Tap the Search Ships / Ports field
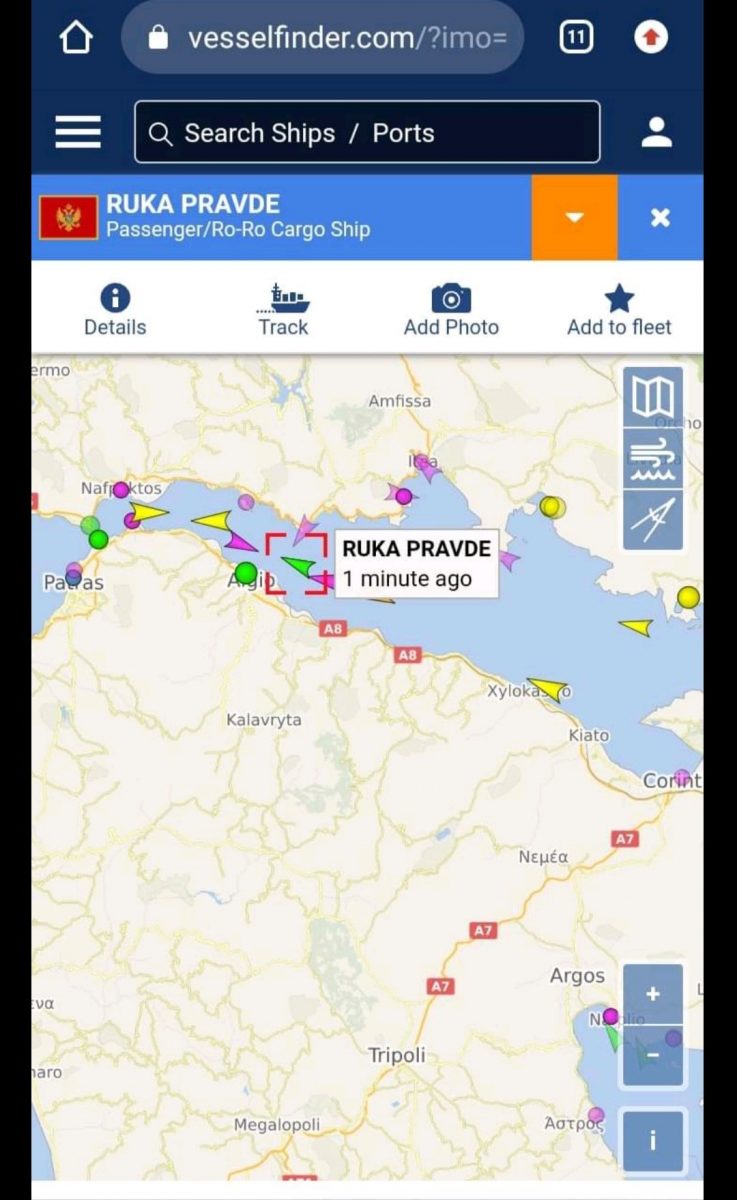This screenshot has height=1200, width=737. click(x=367, y=132)
